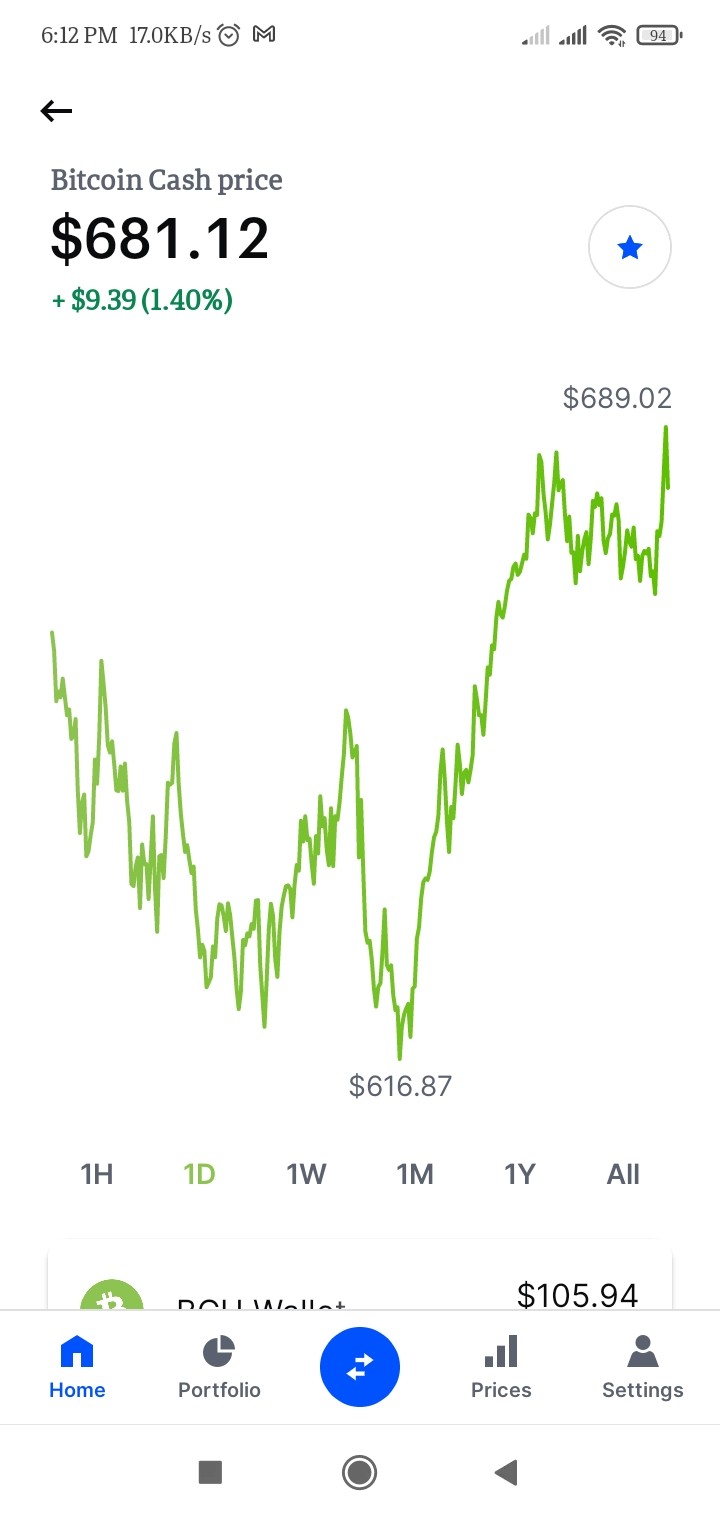Switch chart to 1W range
This screenshot has height=1520, width=720.
307,1174
